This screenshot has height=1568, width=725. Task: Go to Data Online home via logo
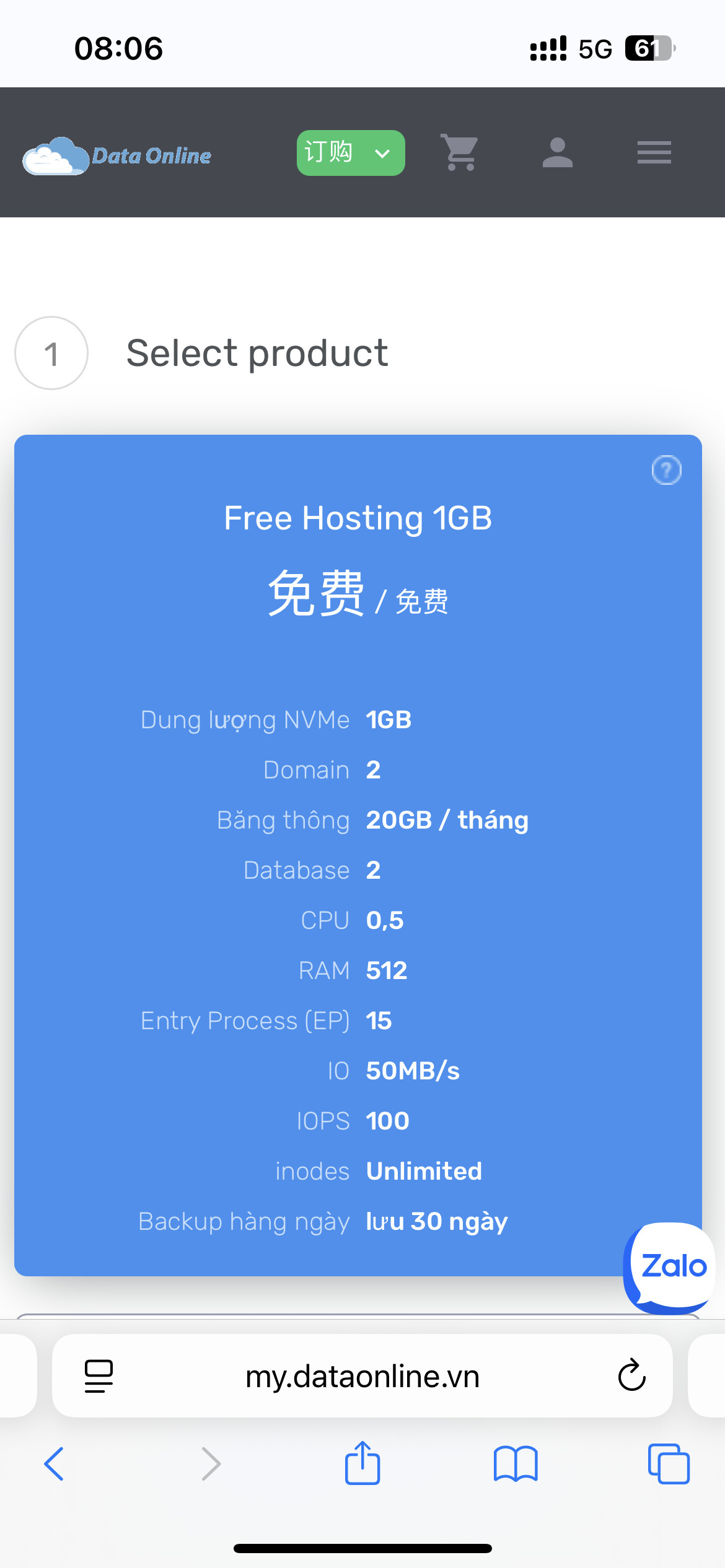(x=117, y=155)
